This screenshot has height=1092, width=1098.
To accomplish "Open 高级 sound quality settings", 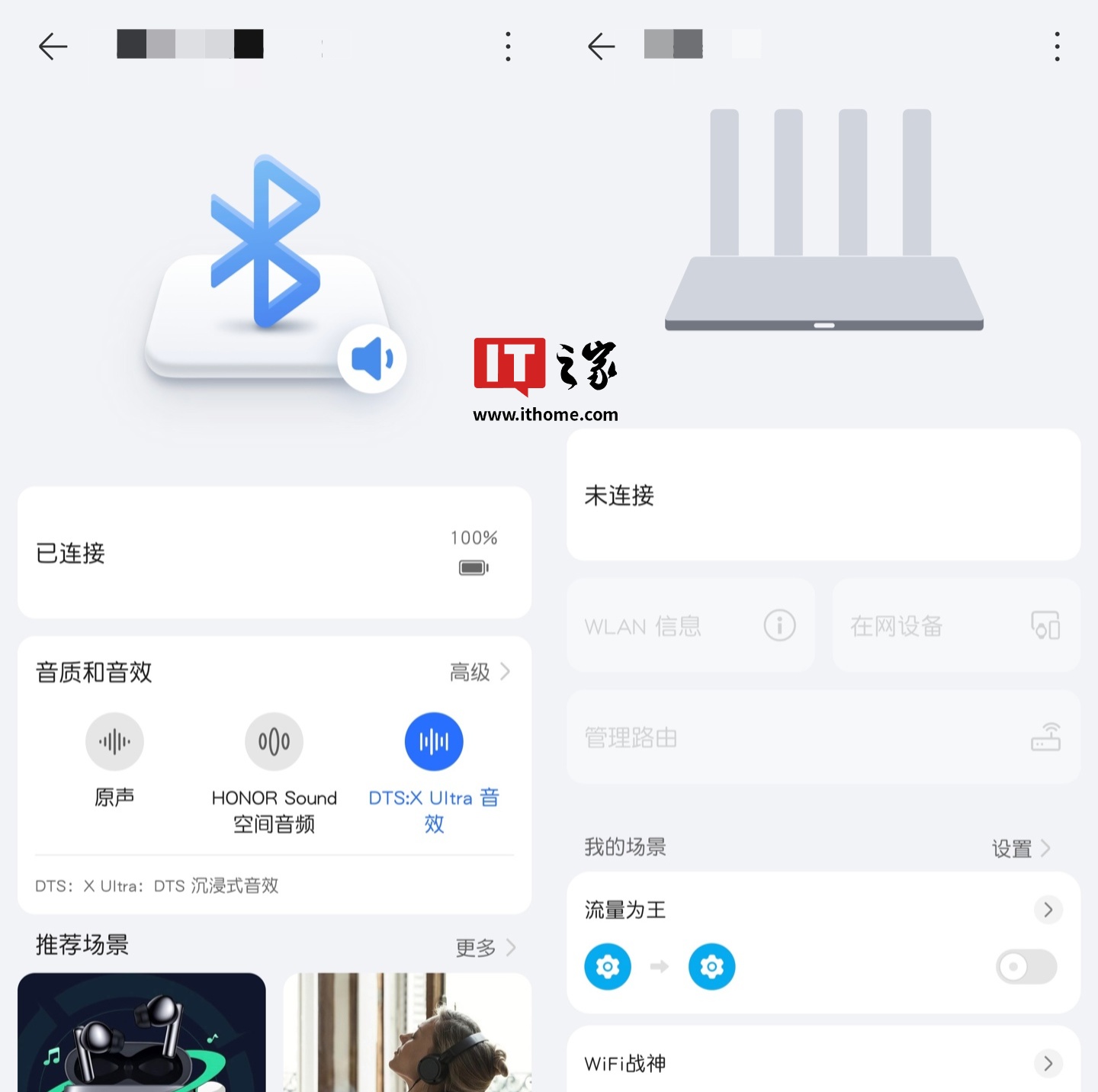I will click(480, 672).
